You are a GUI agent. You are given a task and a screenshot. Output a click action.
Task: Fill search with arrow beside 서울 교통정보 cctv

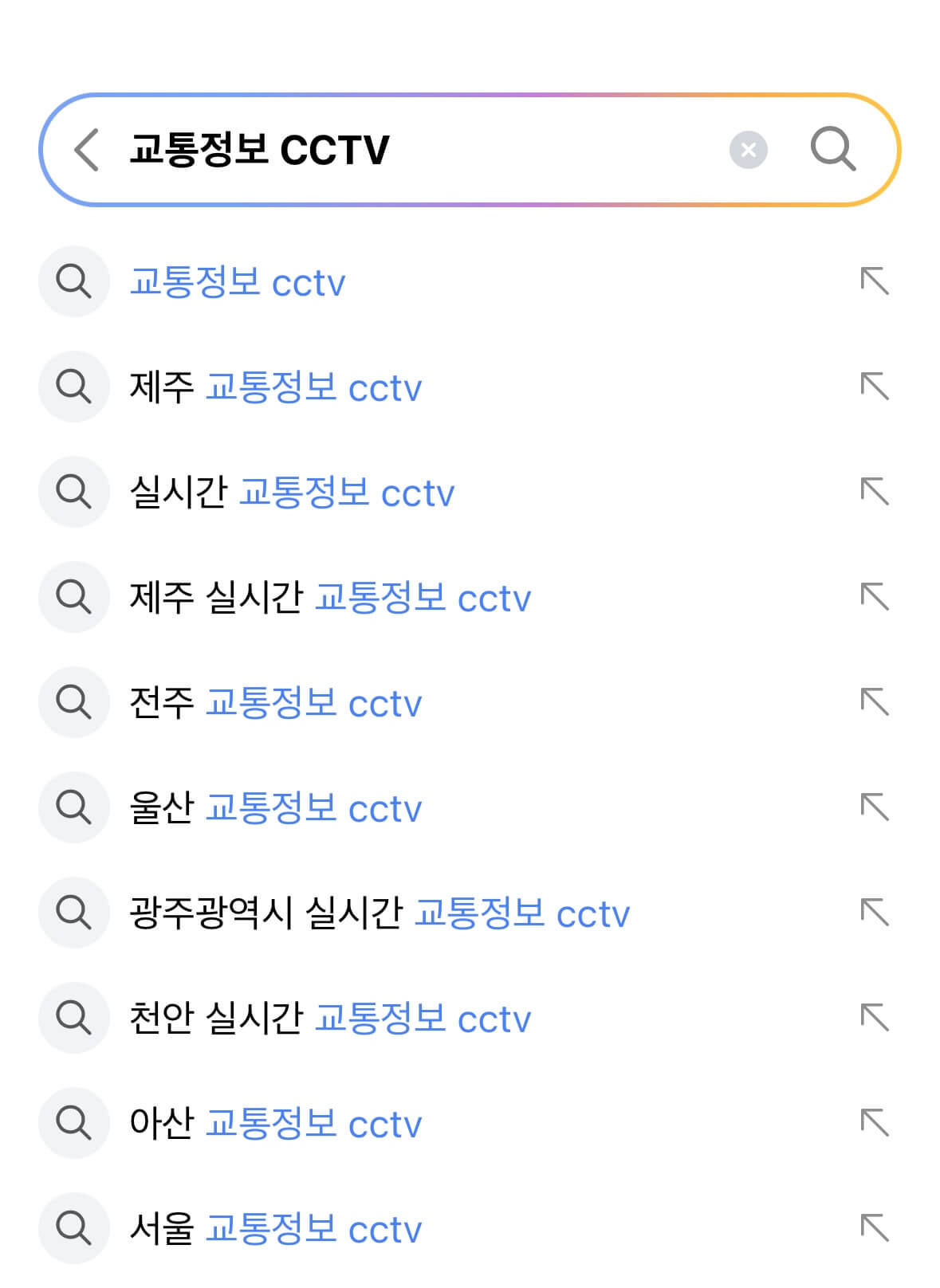[875, 1228]
